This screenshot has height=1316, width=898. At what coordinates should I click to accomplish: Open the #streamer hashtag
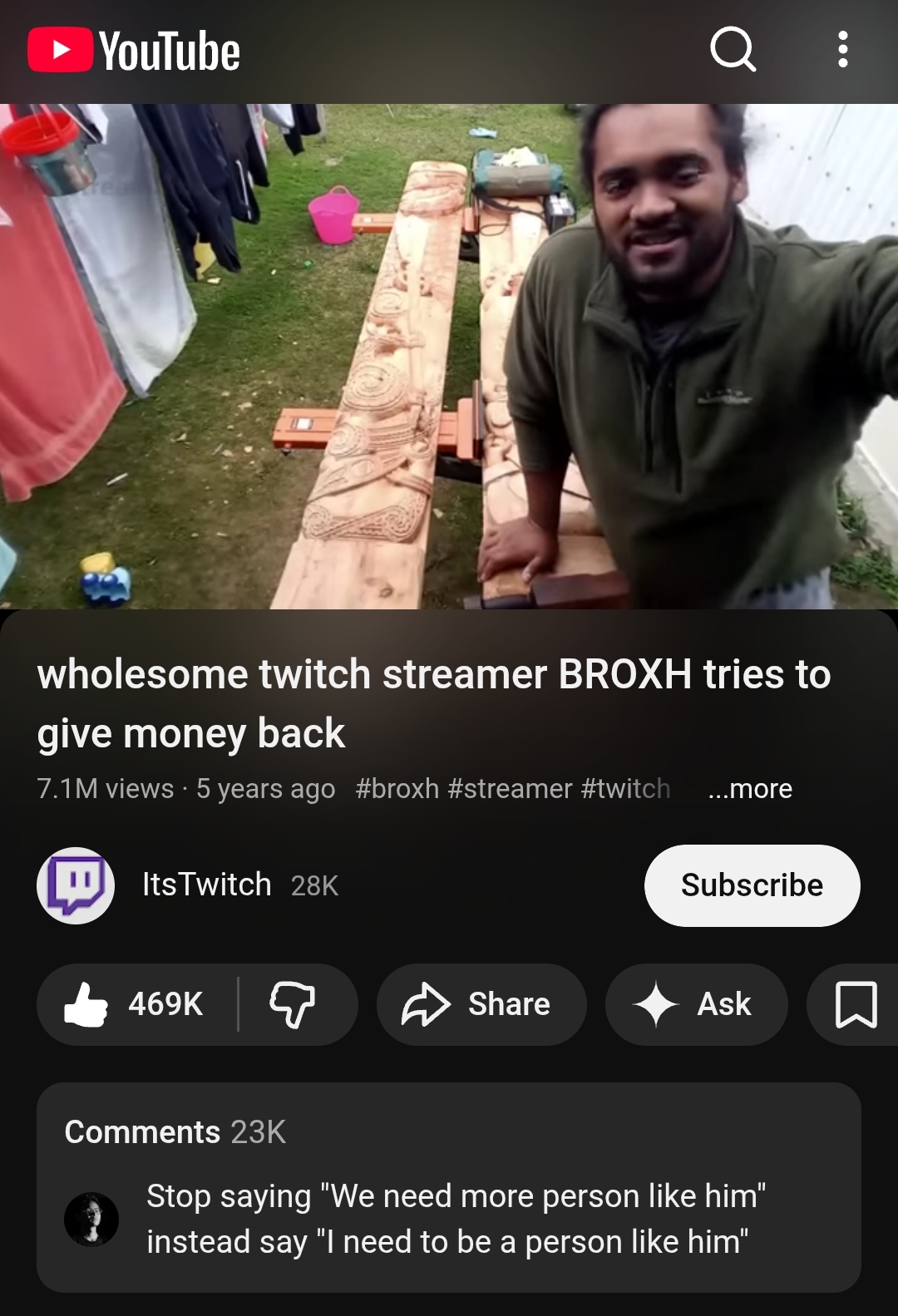(x=510, y=788)
